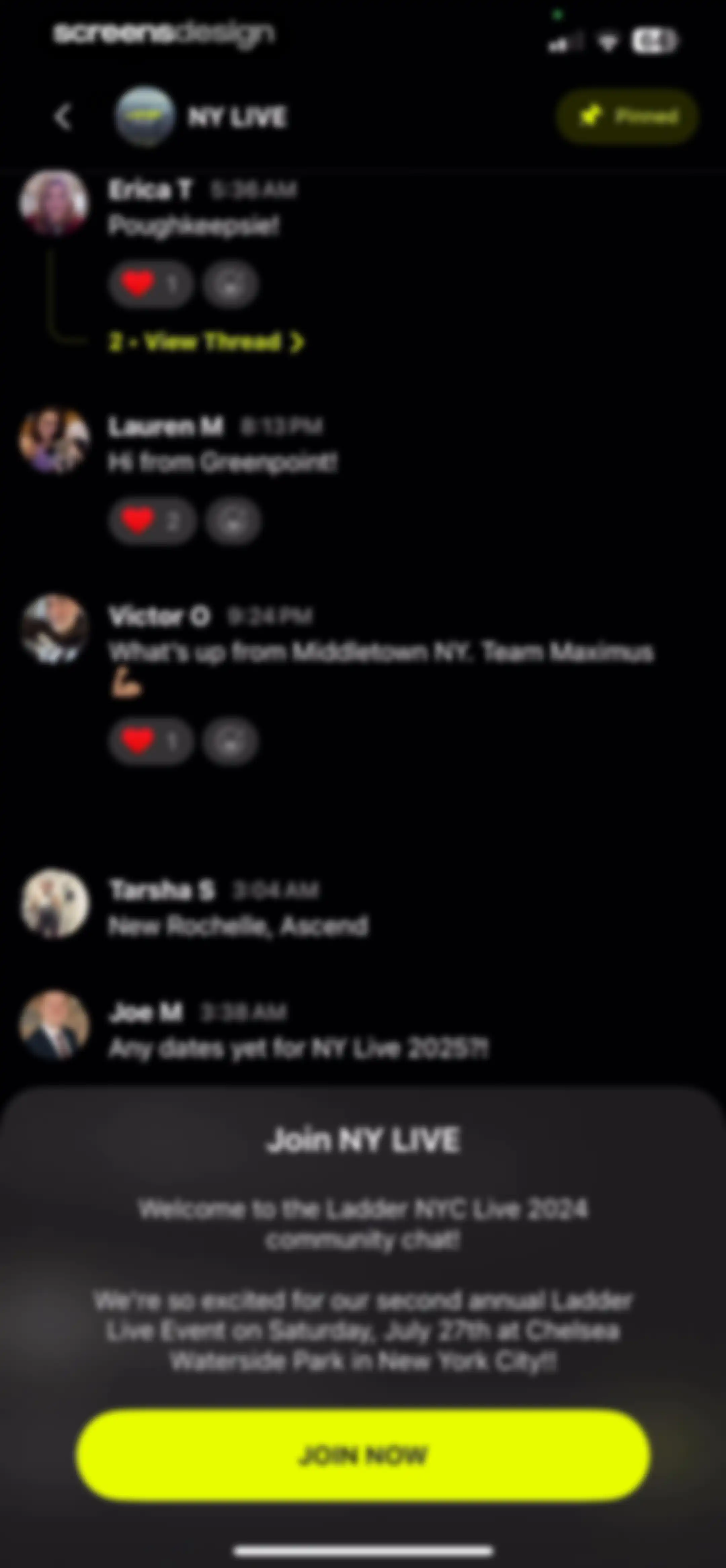Heart Victor O's Middletown message
This screenshot has width=726, height=1568.
[x=151, y=741]
